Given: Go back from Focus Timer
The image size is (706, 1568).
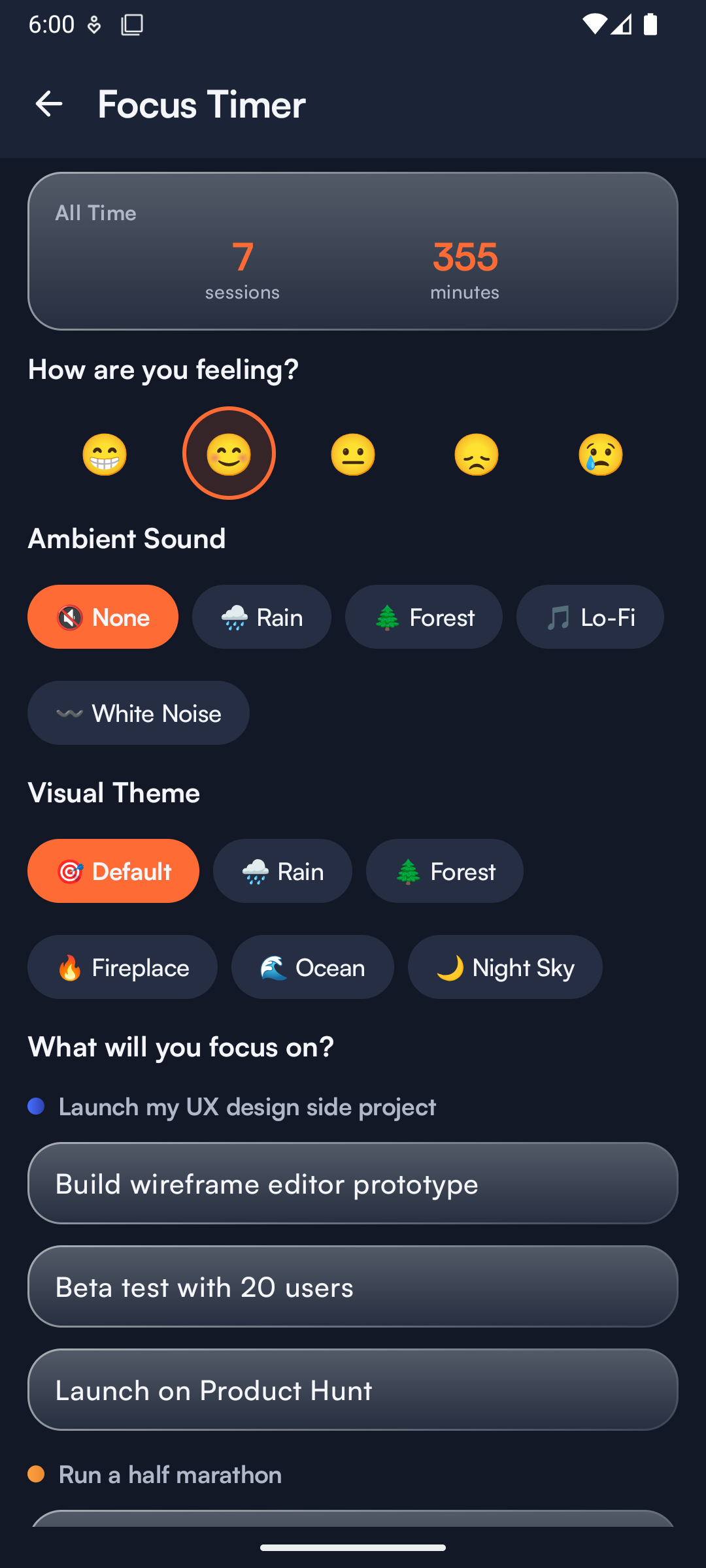Looking at the screenshot, I should pyautogui.click(x=49, y=104).
